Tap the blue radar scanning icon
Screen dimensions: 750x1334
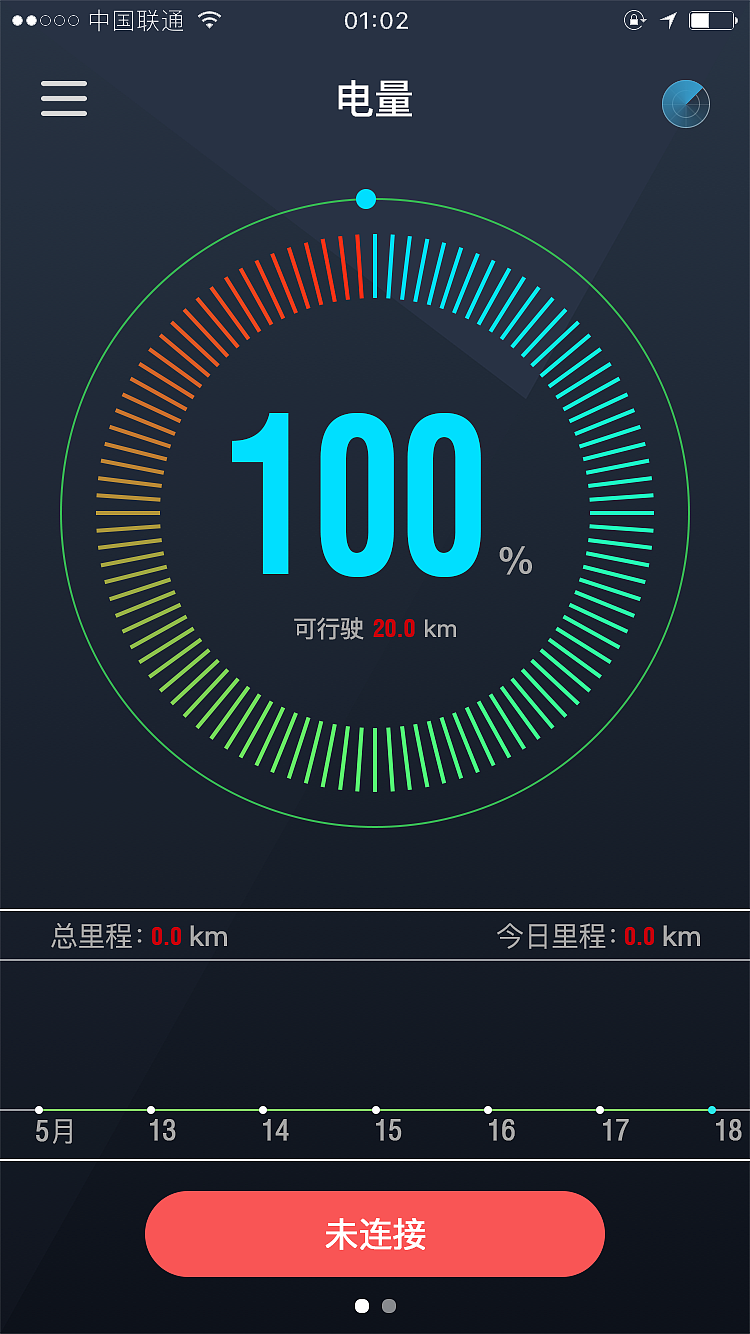pyautogui.click(x=686, y=103)
